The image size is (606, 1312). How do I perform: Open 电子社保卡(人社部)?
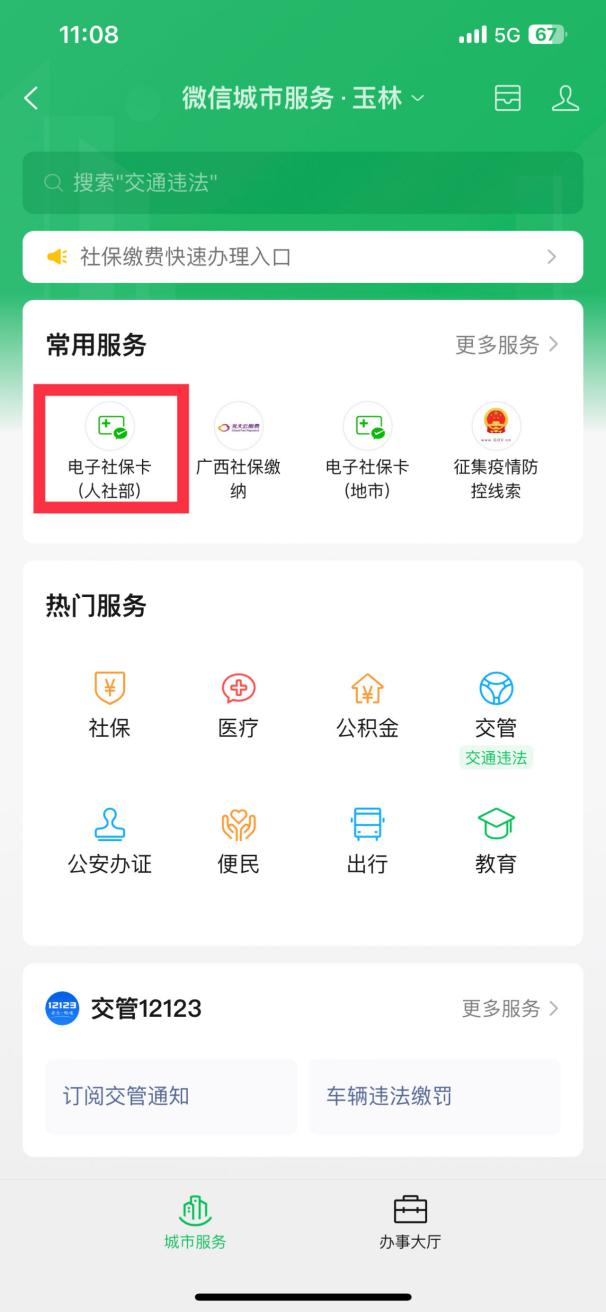pos(109,452)
